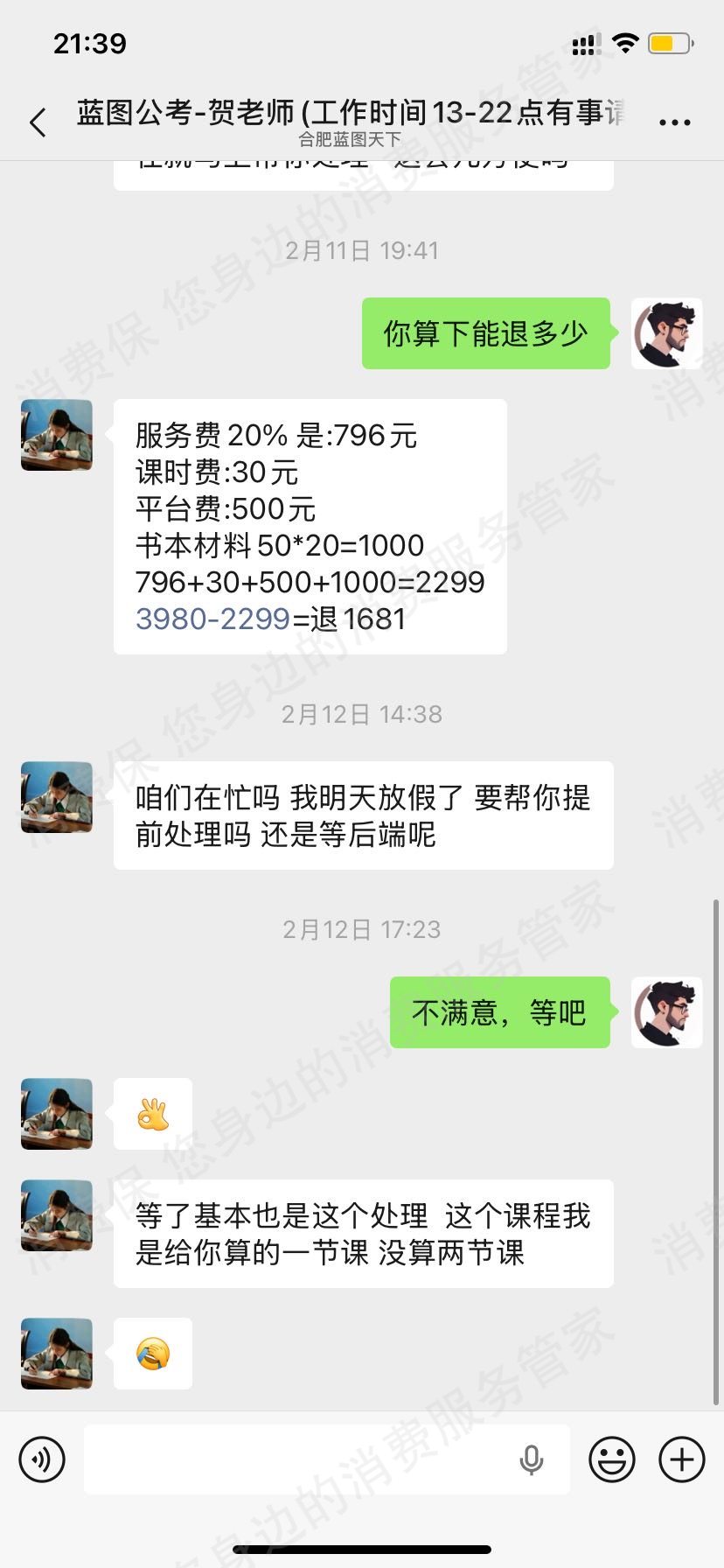Tap the microphone icon for voice dictation
Image resolution: width=724 pixels, height=1568 pixels.
pyautogui.click(x=533, y=1459)
